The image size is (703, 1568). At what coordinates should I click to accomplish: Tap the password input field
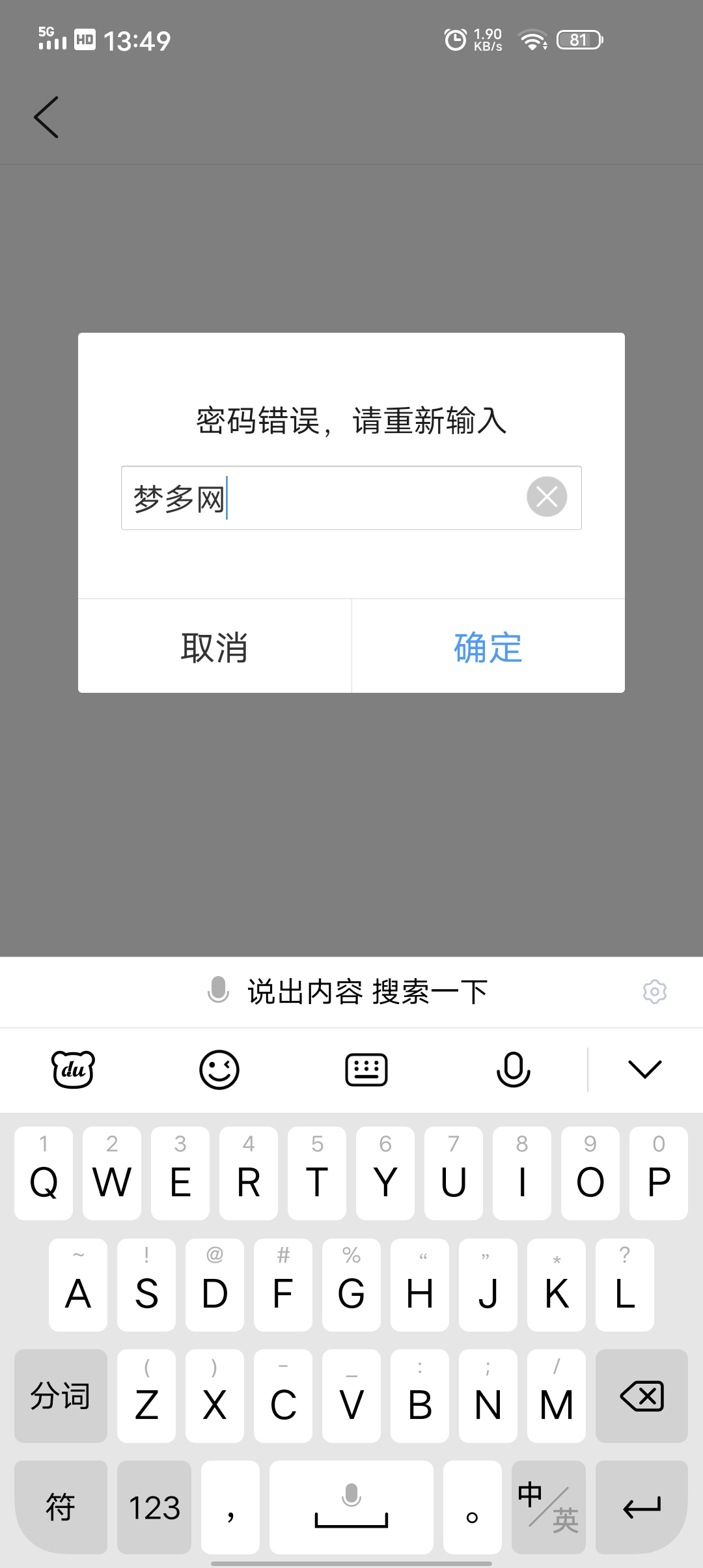[325, 498]
